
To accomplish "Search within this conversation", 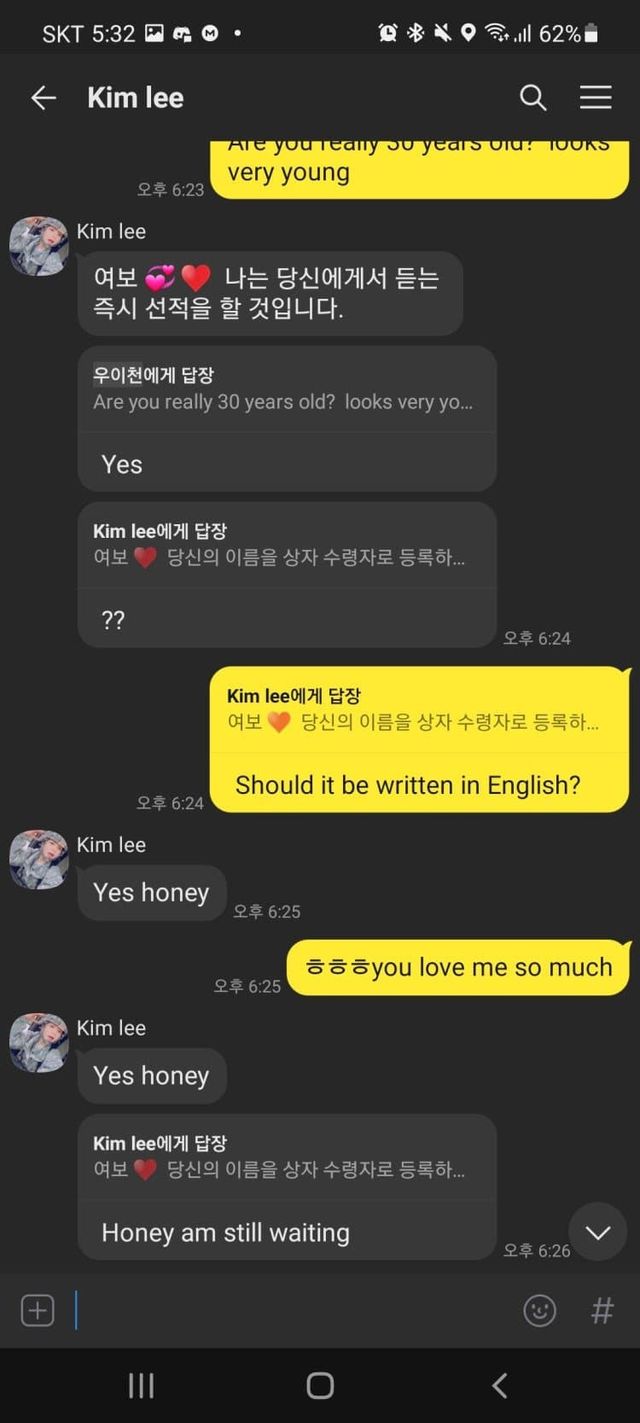I will (x=533, y=97).
